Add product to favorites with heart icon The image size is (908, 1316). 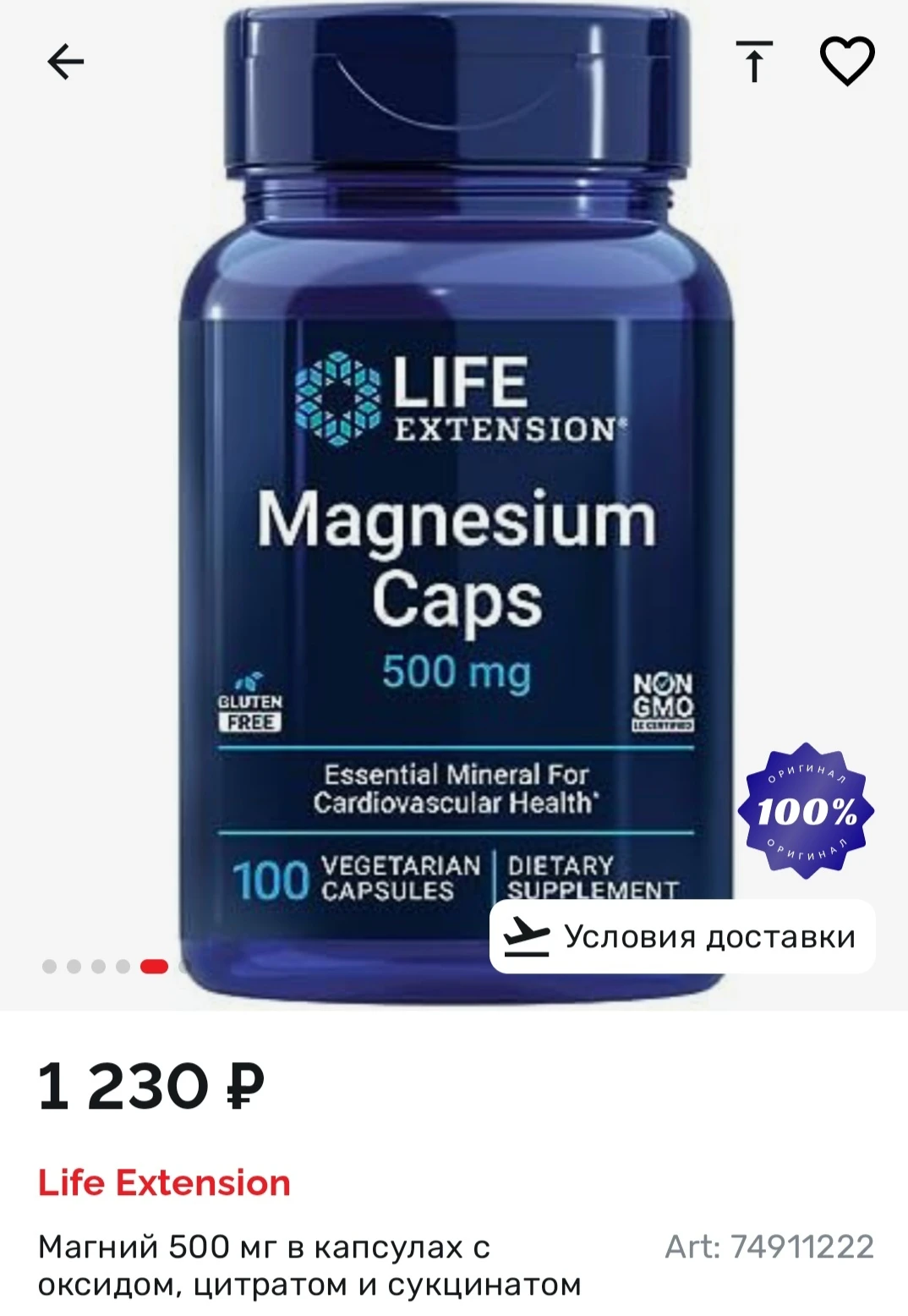click(x=847, y=62)
